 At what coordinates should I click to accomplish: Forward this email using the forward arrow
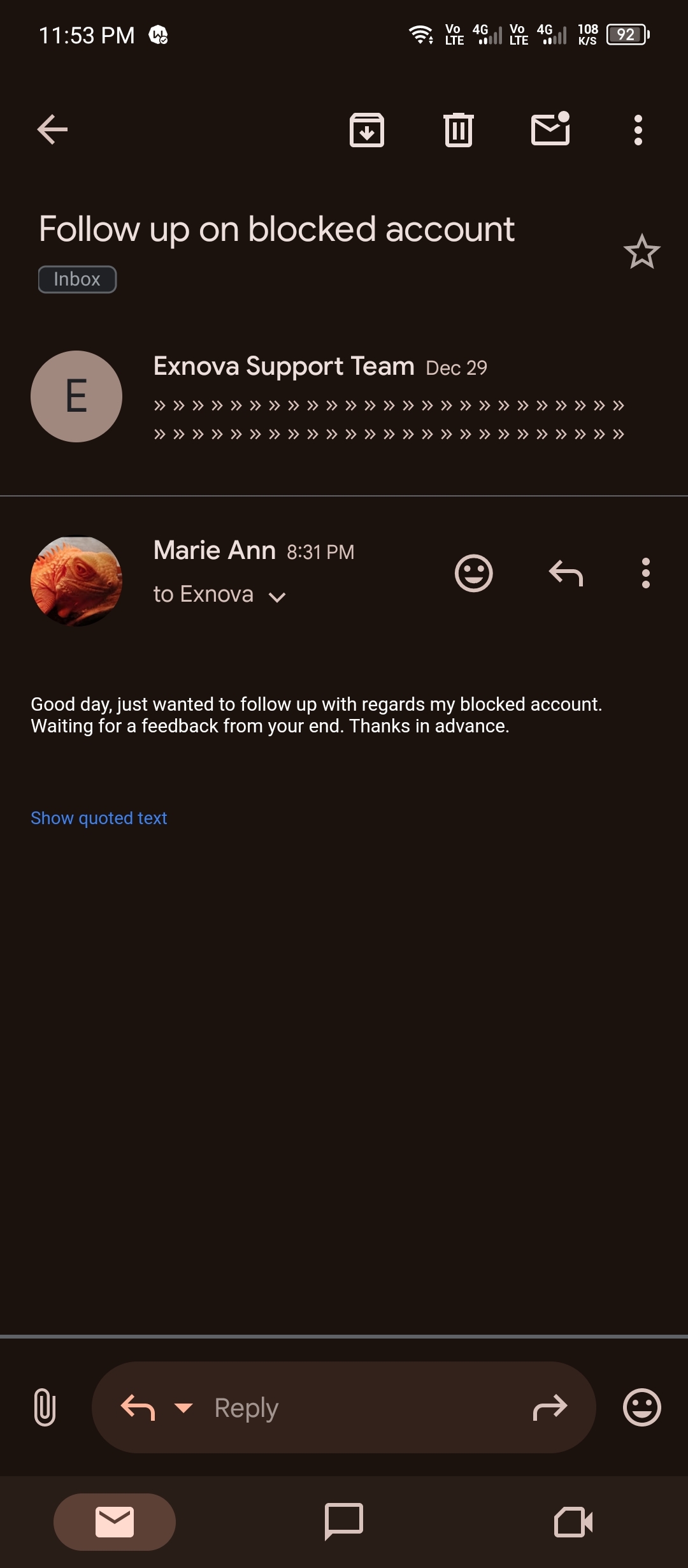point(550,1407)
